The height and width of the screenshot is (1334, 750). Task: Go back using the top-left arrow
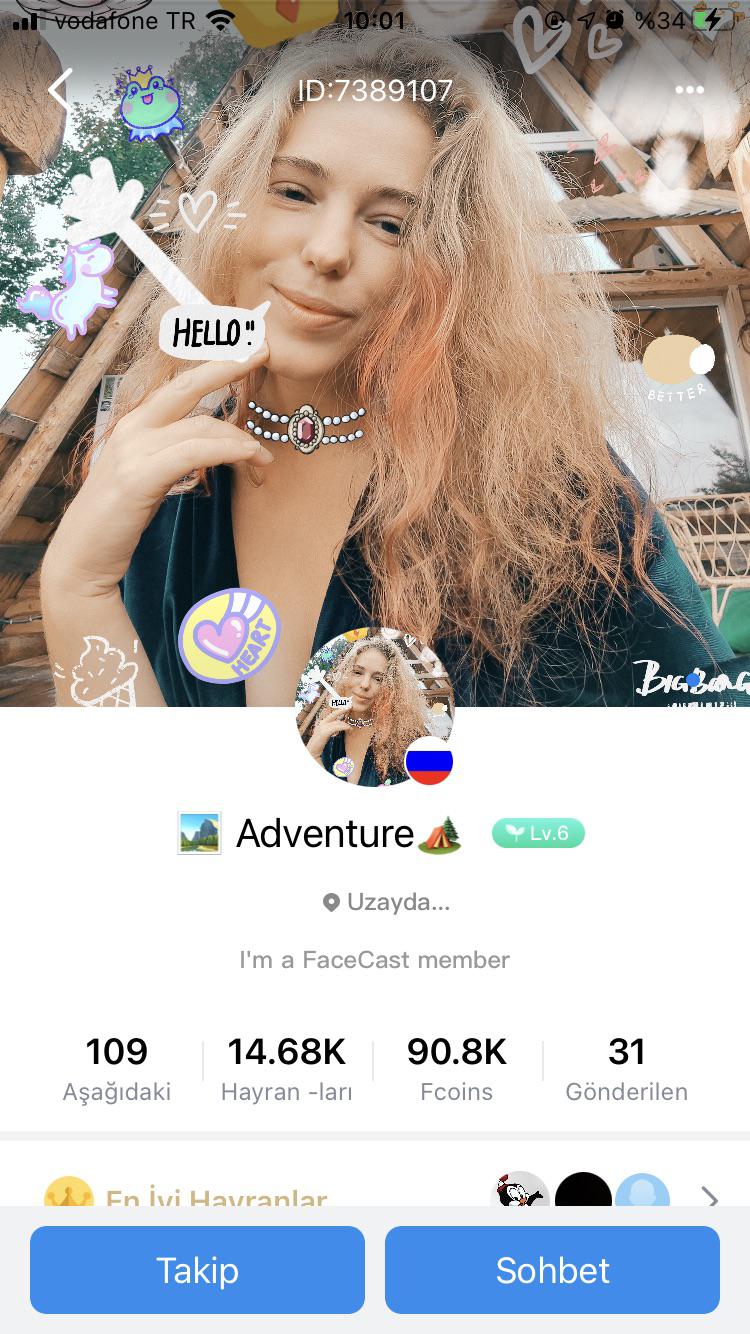(60, 91)
